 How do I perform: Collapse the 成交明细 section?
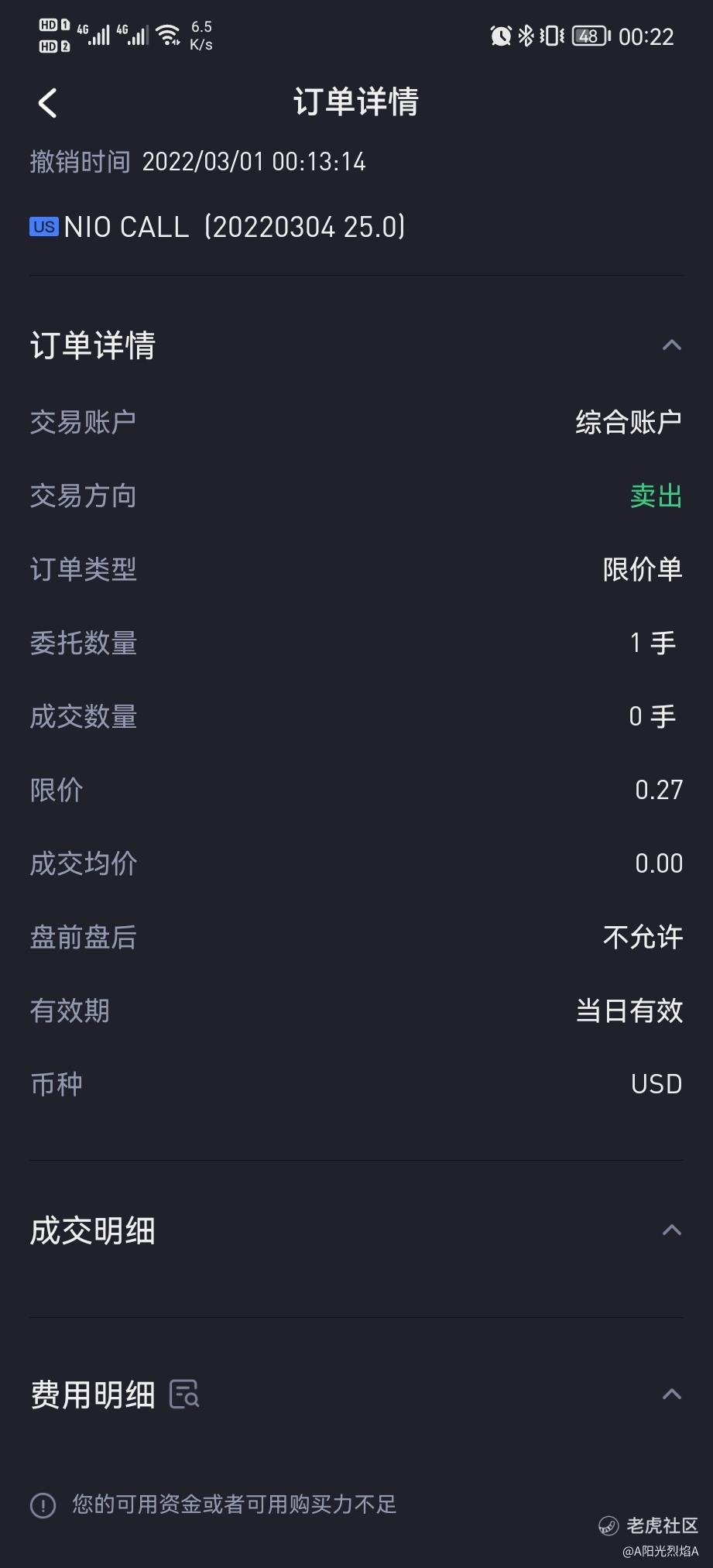point(671,1230)
